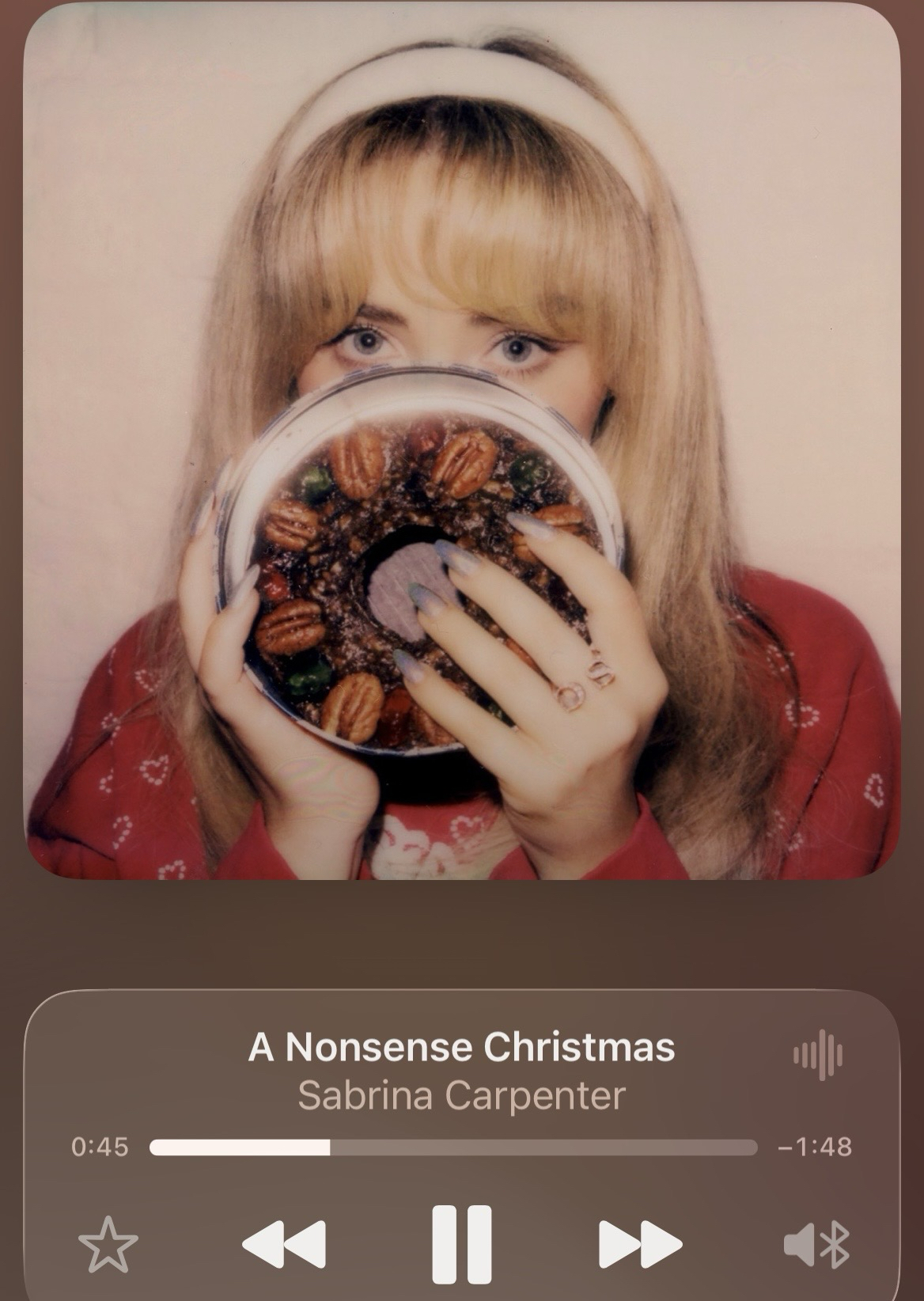Open the album artwork in full
The height and width of the screenshot is (1301, 924).
click(462, 441)
